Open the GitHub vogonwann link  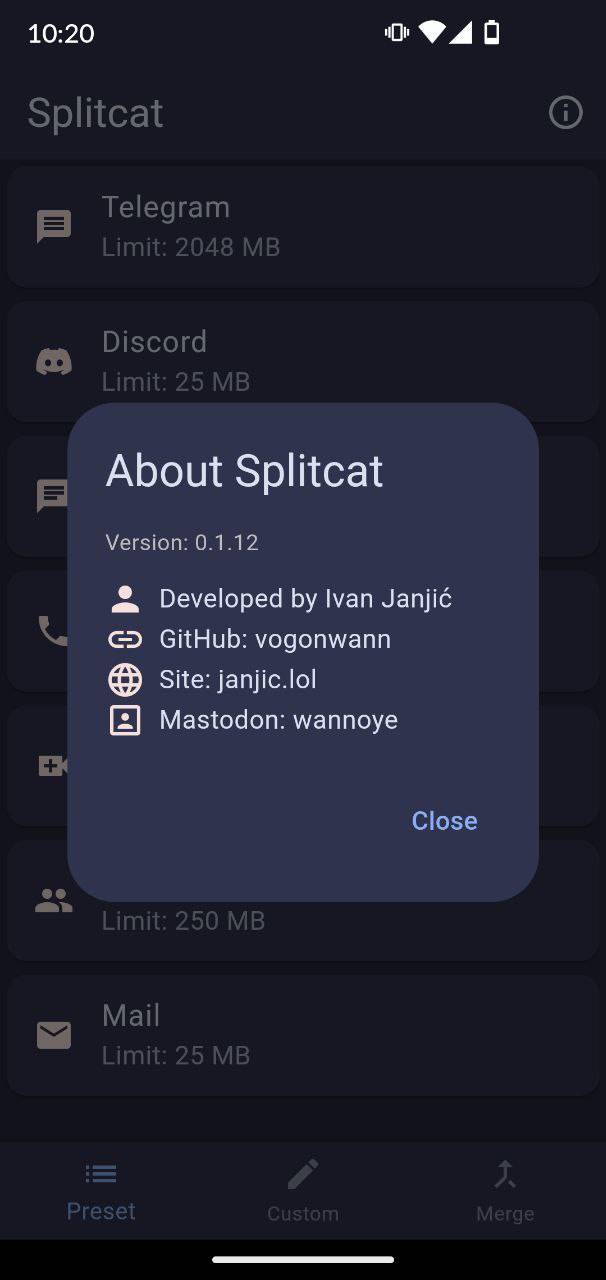(274, 640)
